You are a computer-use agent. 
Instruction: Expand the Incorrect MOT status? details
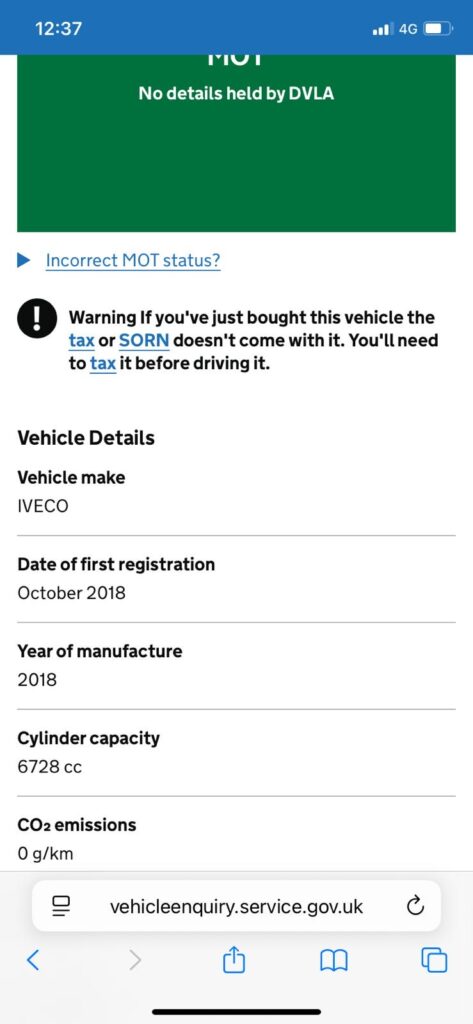(133, 261)
